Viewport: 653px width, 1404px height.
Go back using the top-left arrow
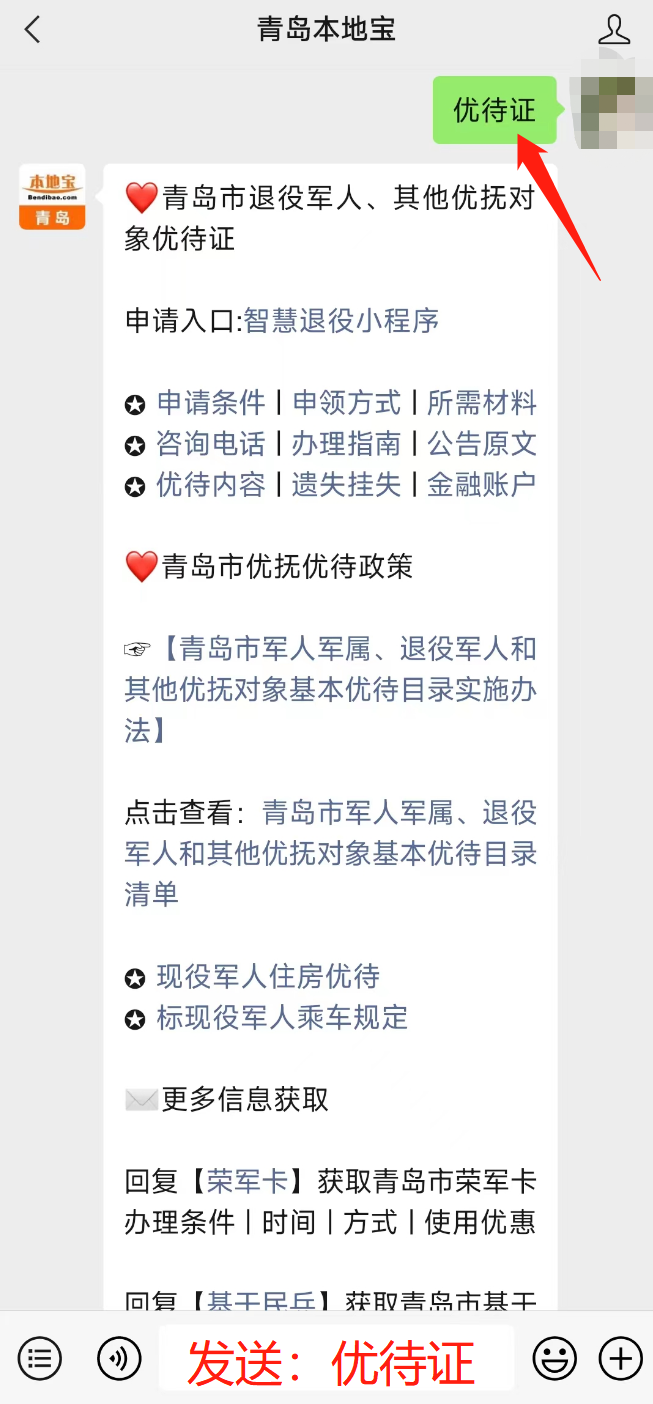[x=33, y=29]
